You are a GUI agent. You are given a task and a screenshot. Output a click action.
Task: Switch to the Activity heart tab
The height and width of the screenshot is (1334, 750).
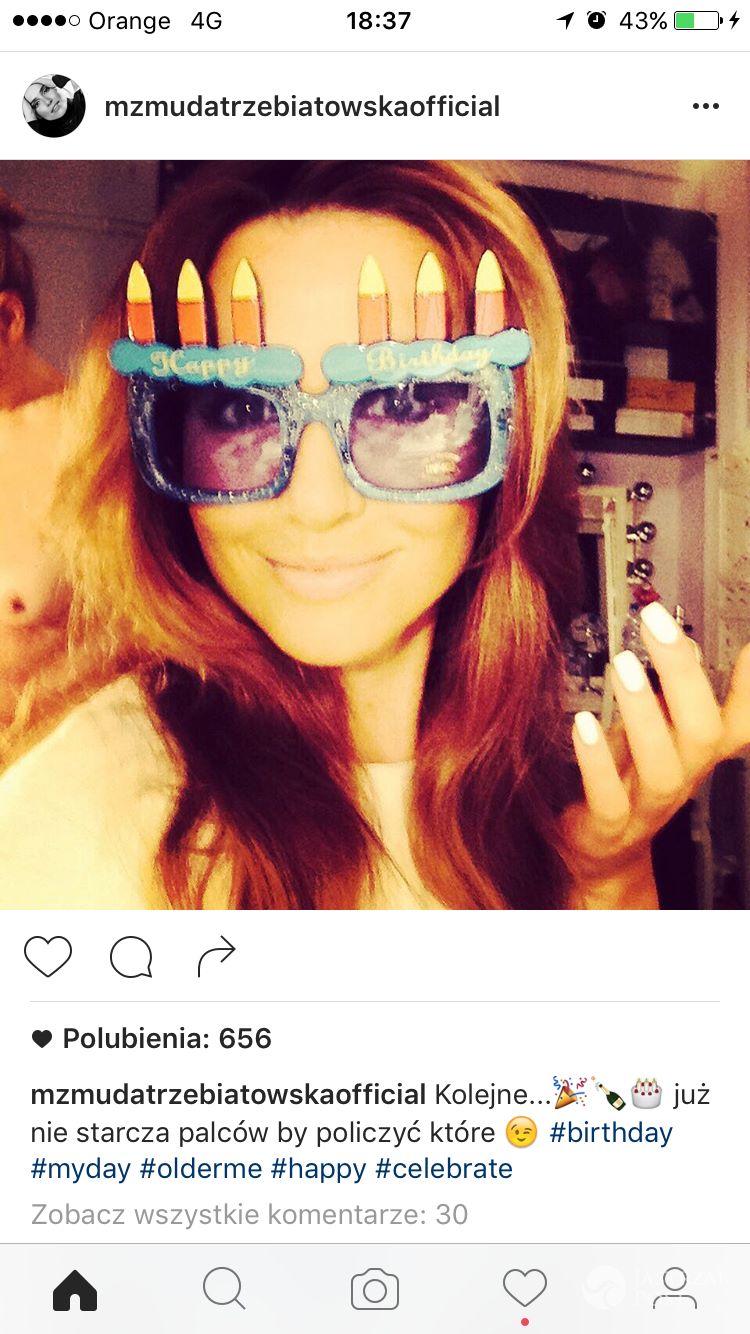(x=525, y=1290)
